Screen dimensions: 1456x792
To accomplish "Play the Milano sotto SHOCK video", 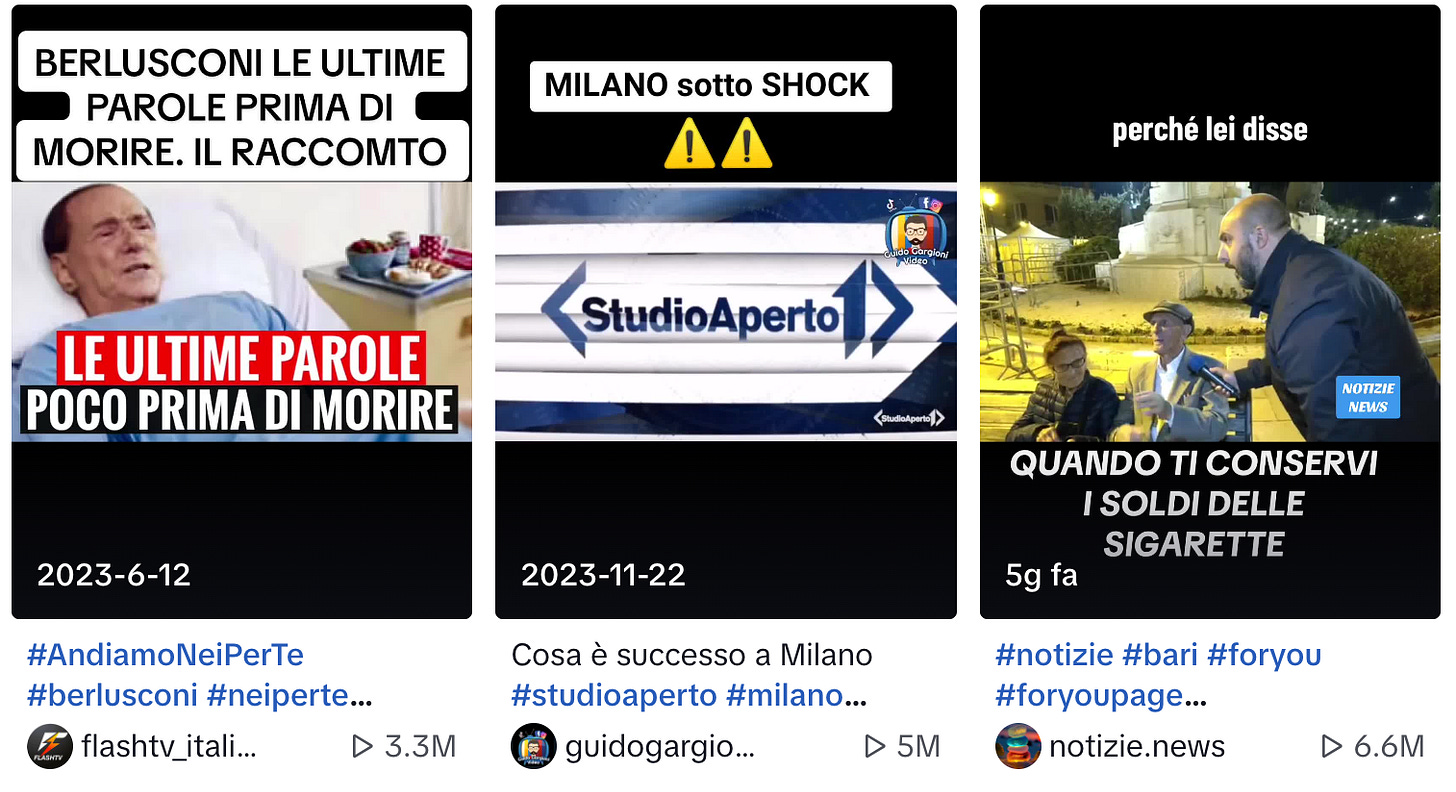I will (725, 312).
